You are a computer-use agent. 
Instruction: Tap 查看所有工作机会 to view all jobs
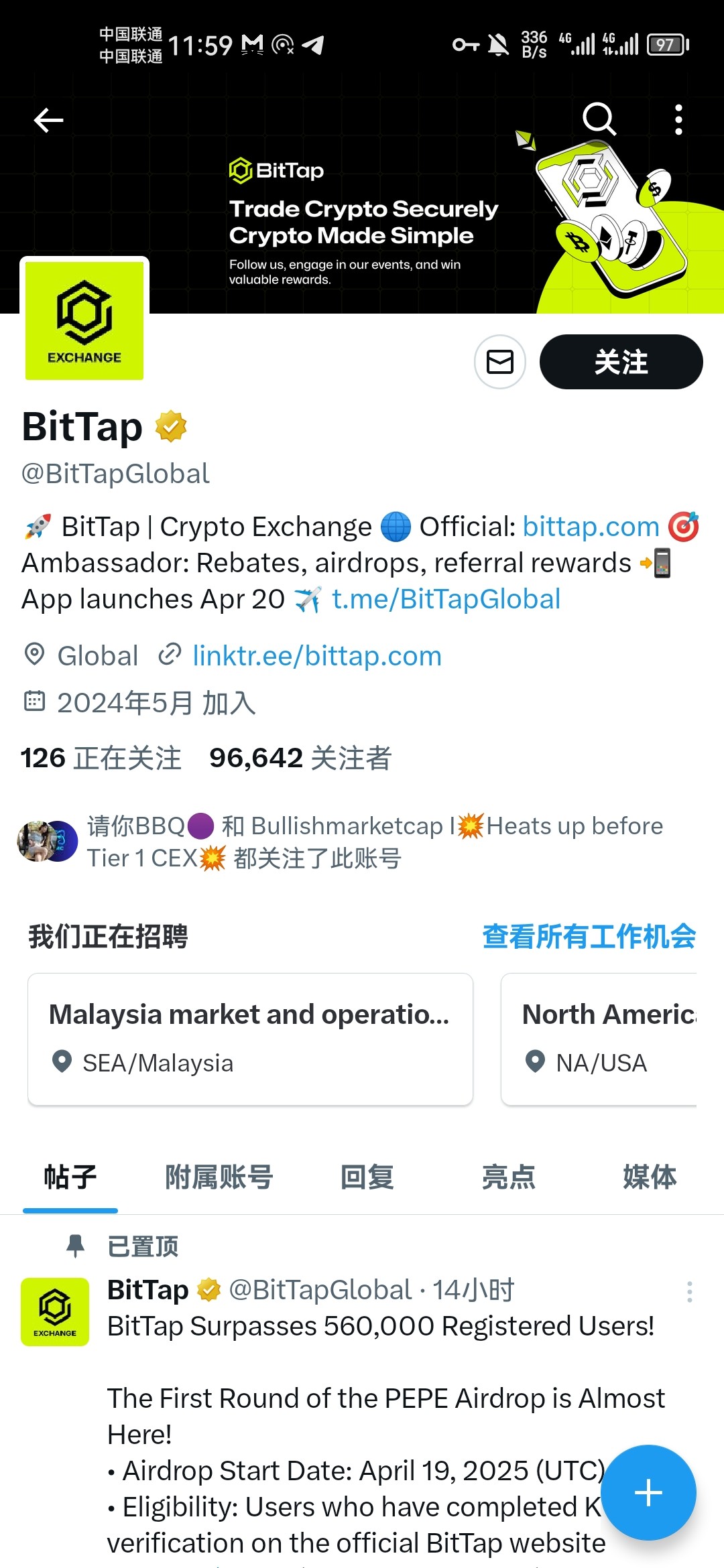tap(589, 936)
